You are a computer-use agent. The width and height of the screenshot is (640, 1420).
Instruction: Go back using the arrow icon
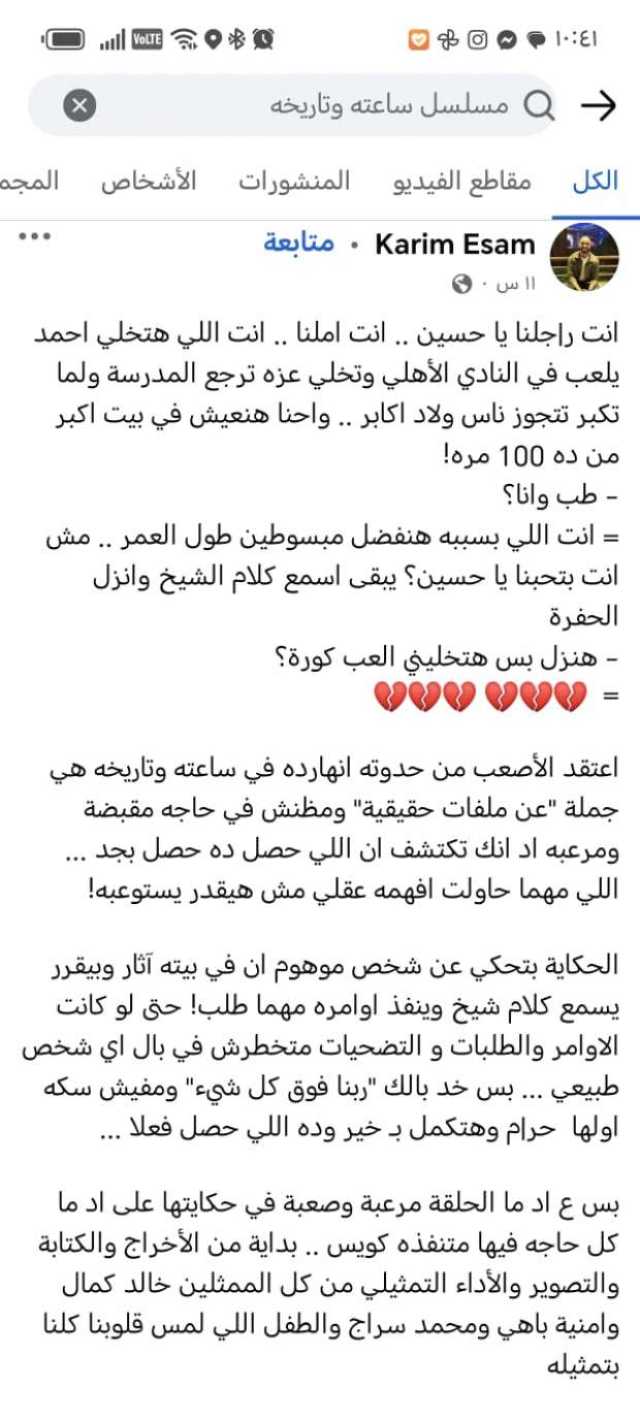(x=599, y=106)
